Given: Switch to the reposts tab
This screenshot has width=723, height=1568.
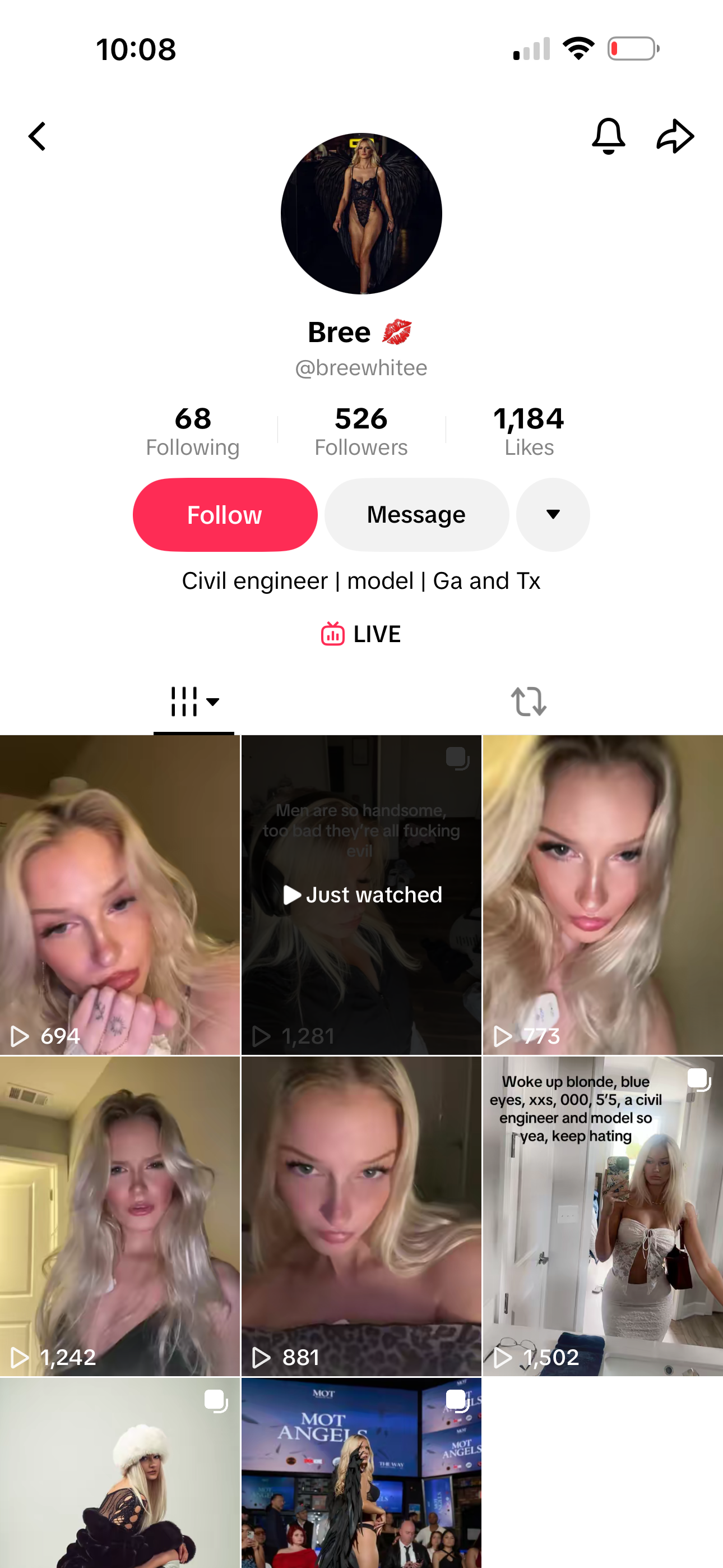Looking at the screenshot, I should (x=529, y=701).
